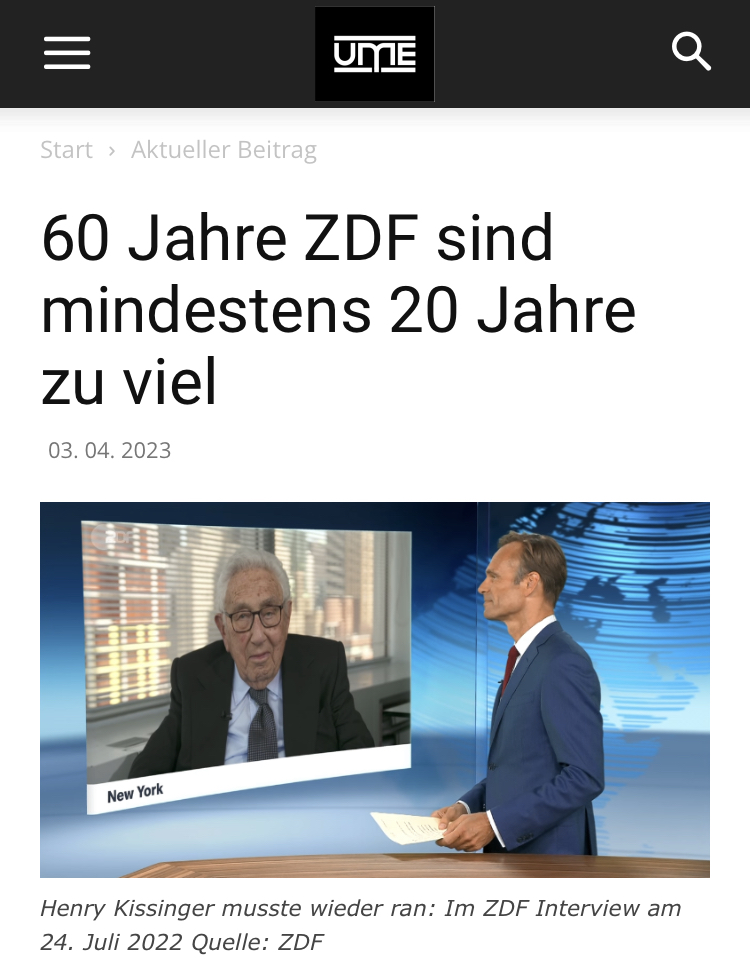The image size is (750, 973).
Task: Go to Start breadcrumb link
Action: pyautogui.click(x=66, y=150)
